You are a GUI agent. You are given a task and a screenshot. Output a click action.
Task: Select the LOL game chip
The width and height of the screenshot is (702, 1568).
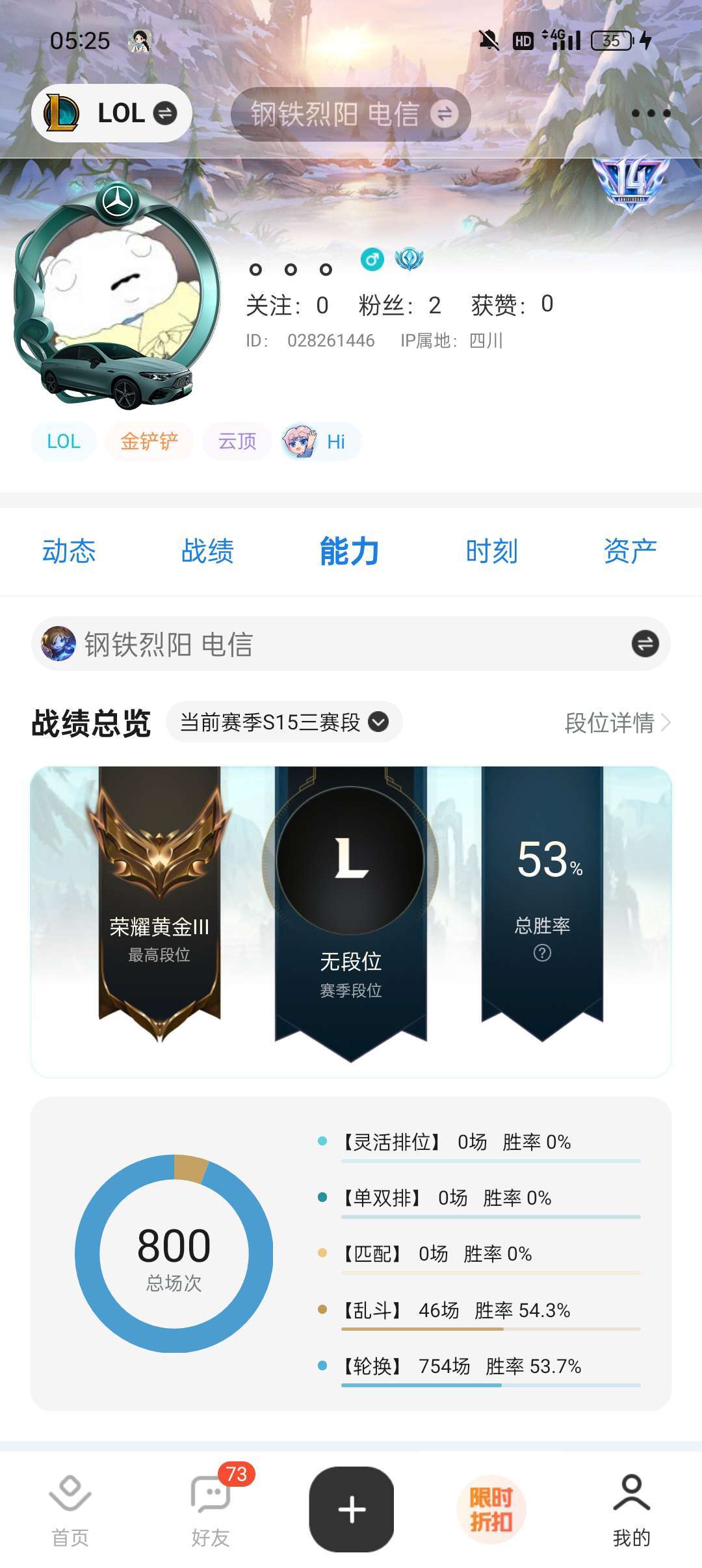pos(64,441)
